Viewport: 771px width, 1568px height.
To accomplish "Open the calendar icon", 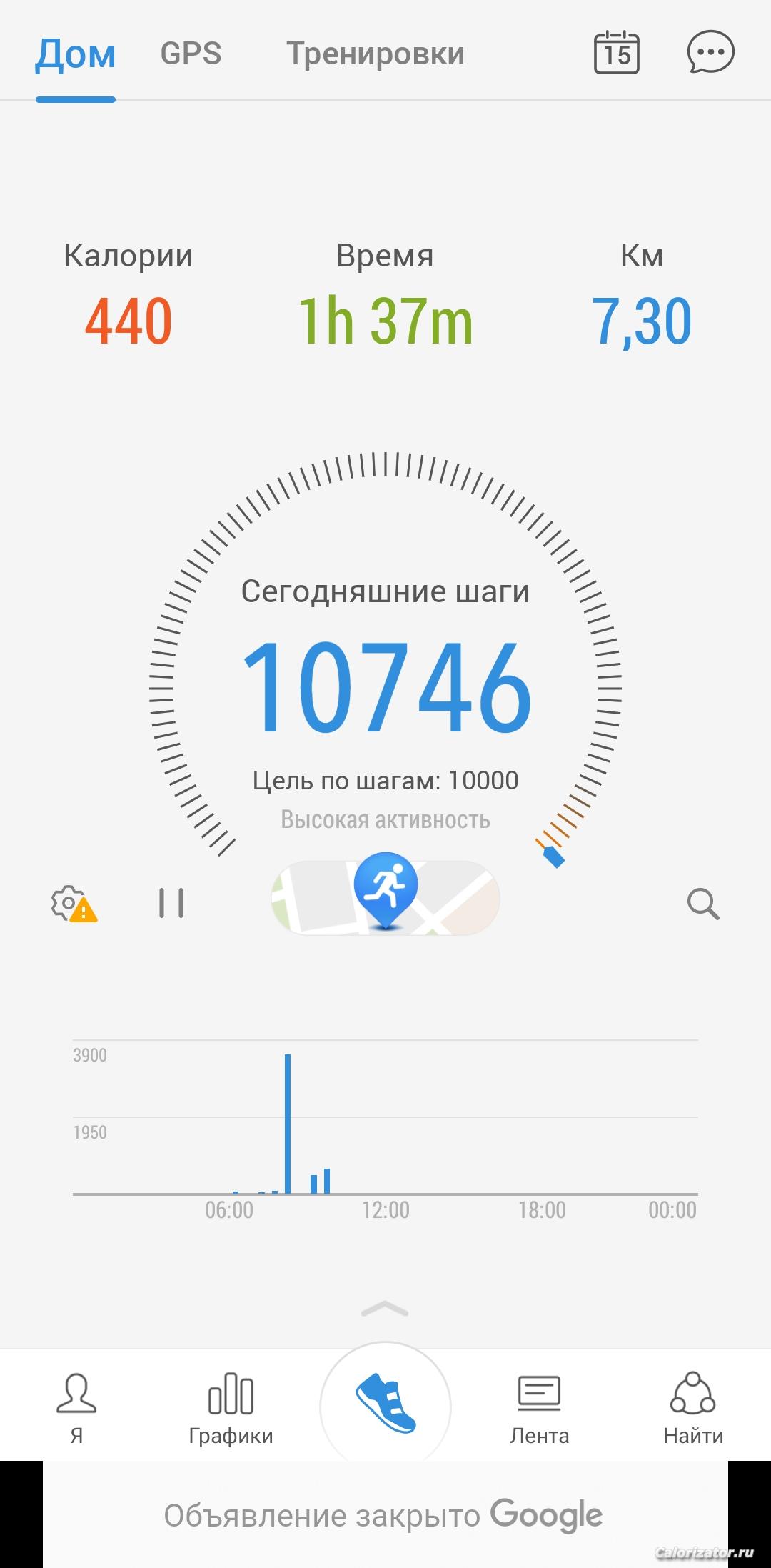I will pos(616,52).
